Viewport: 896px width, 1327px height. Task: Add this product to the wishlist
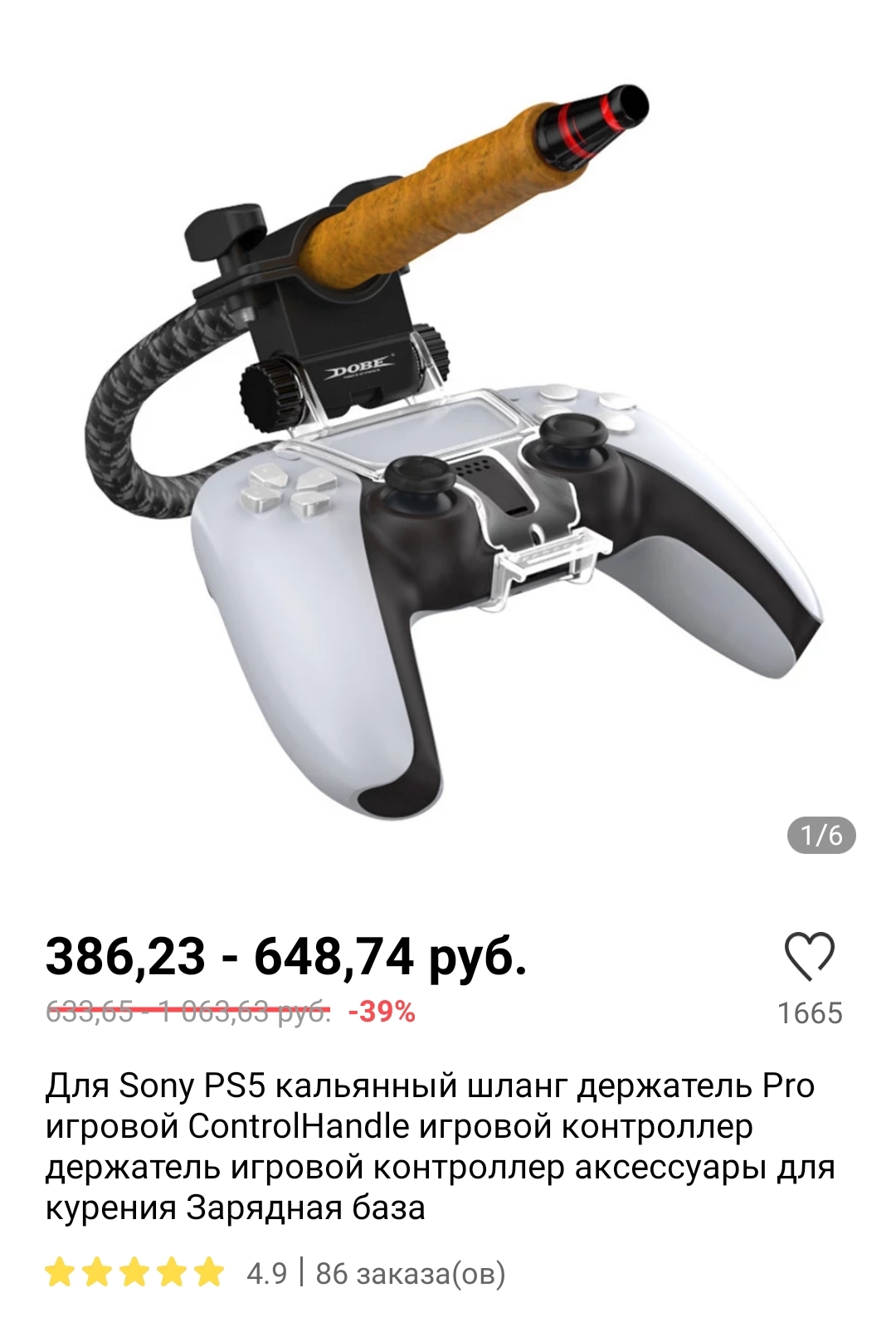[809, 956]
